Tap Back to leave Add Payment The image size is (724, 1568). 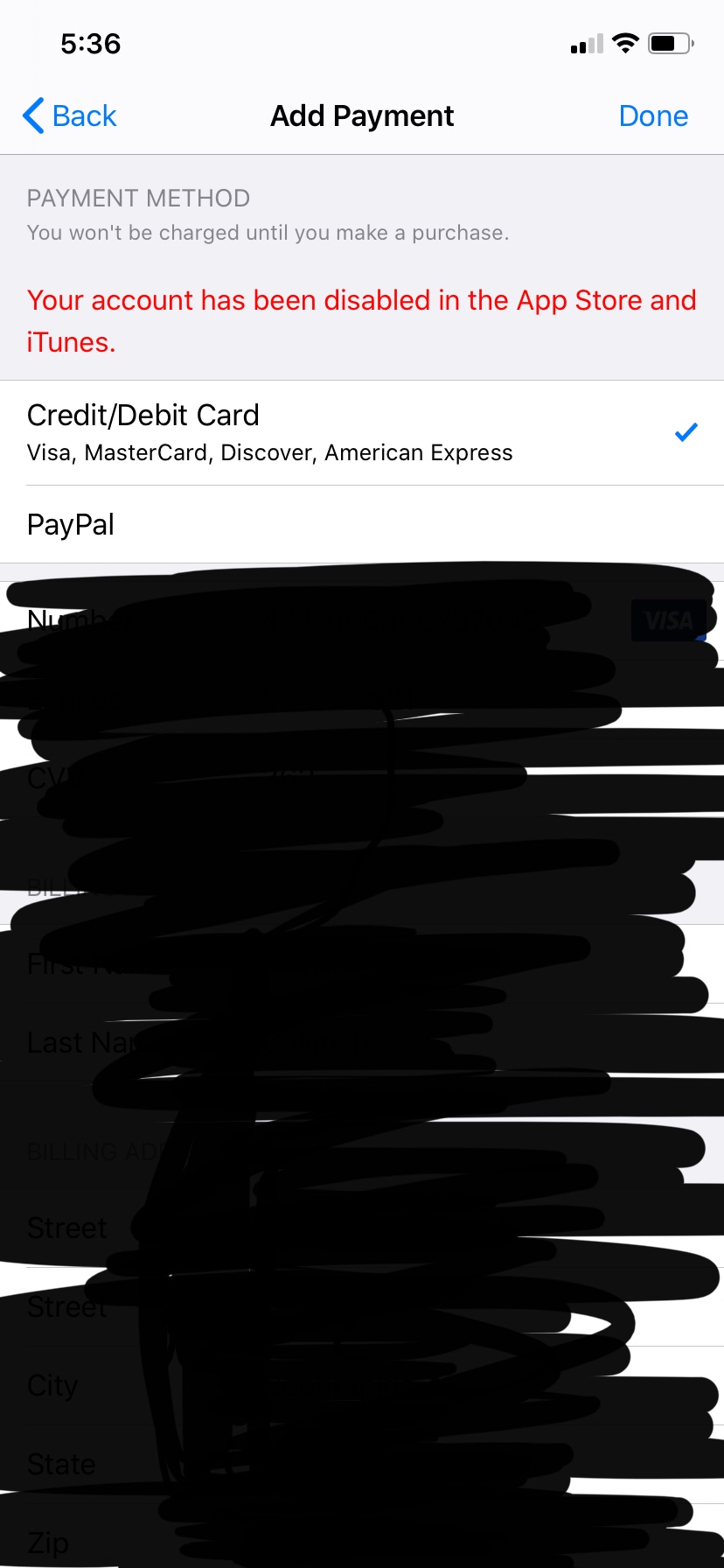click(x=69, y=115)
